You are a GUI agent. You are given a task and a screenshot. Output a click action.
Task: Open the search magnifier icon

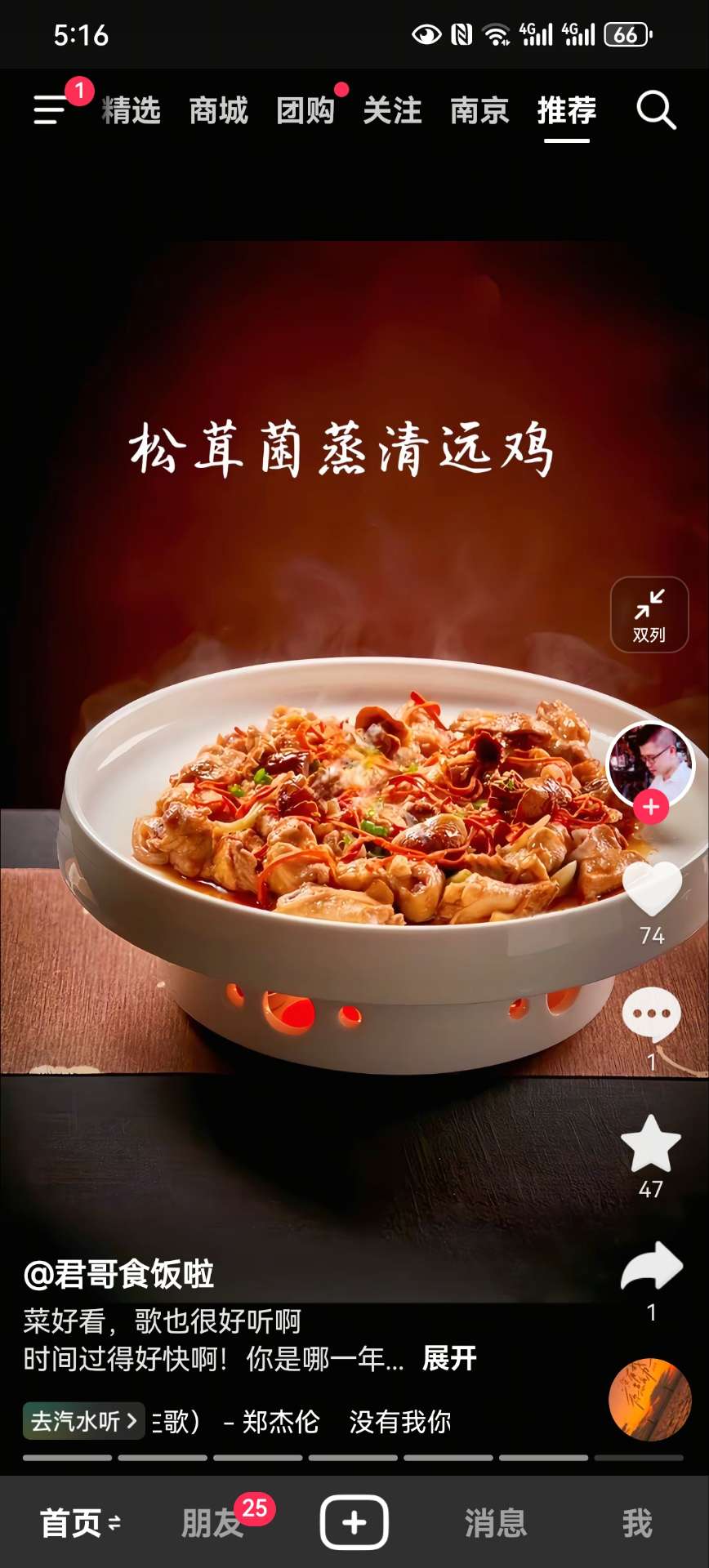click(656, 109)
